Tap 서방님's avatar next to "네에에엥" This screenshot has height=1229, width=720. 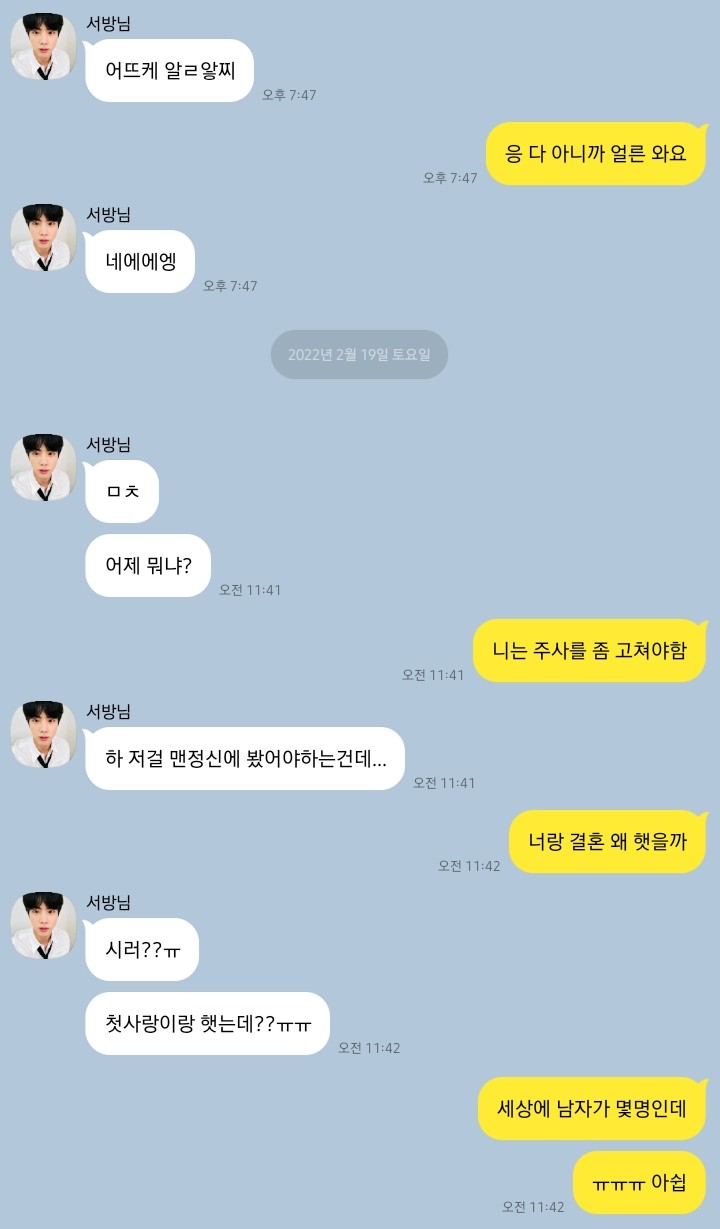click(x=43, y=238)
